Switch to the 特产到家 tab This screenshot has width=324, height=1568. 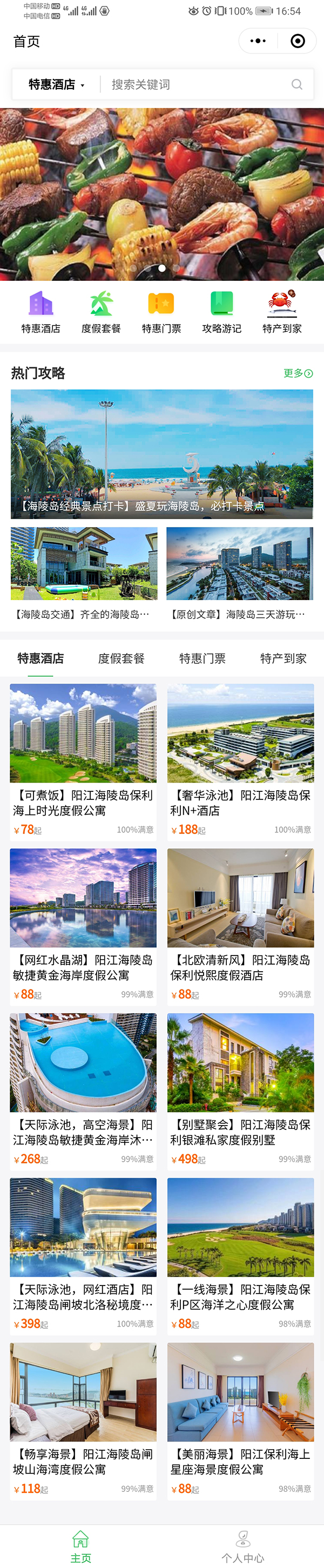[x=283, y=658]
